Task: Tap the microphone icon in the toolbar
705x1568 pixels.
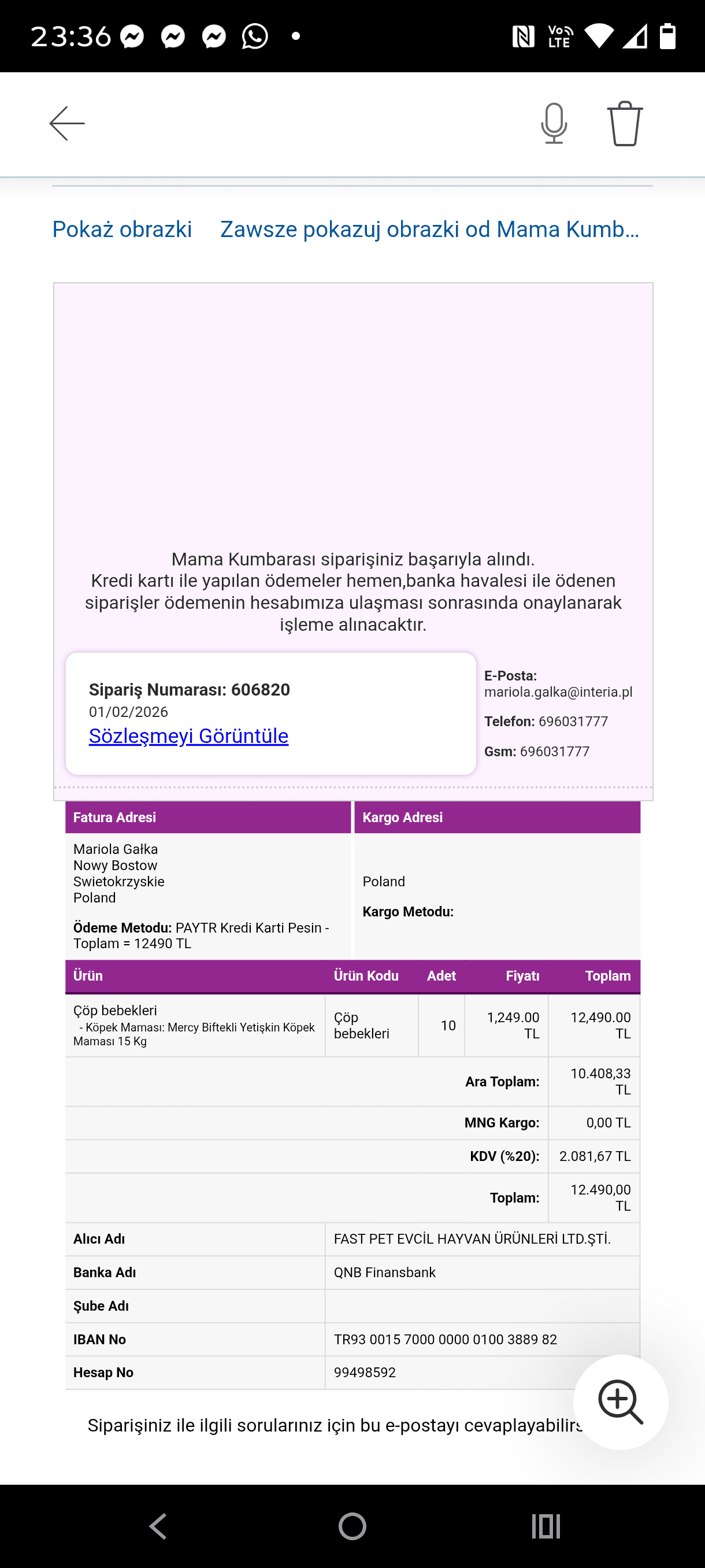Action: [554, 124]
